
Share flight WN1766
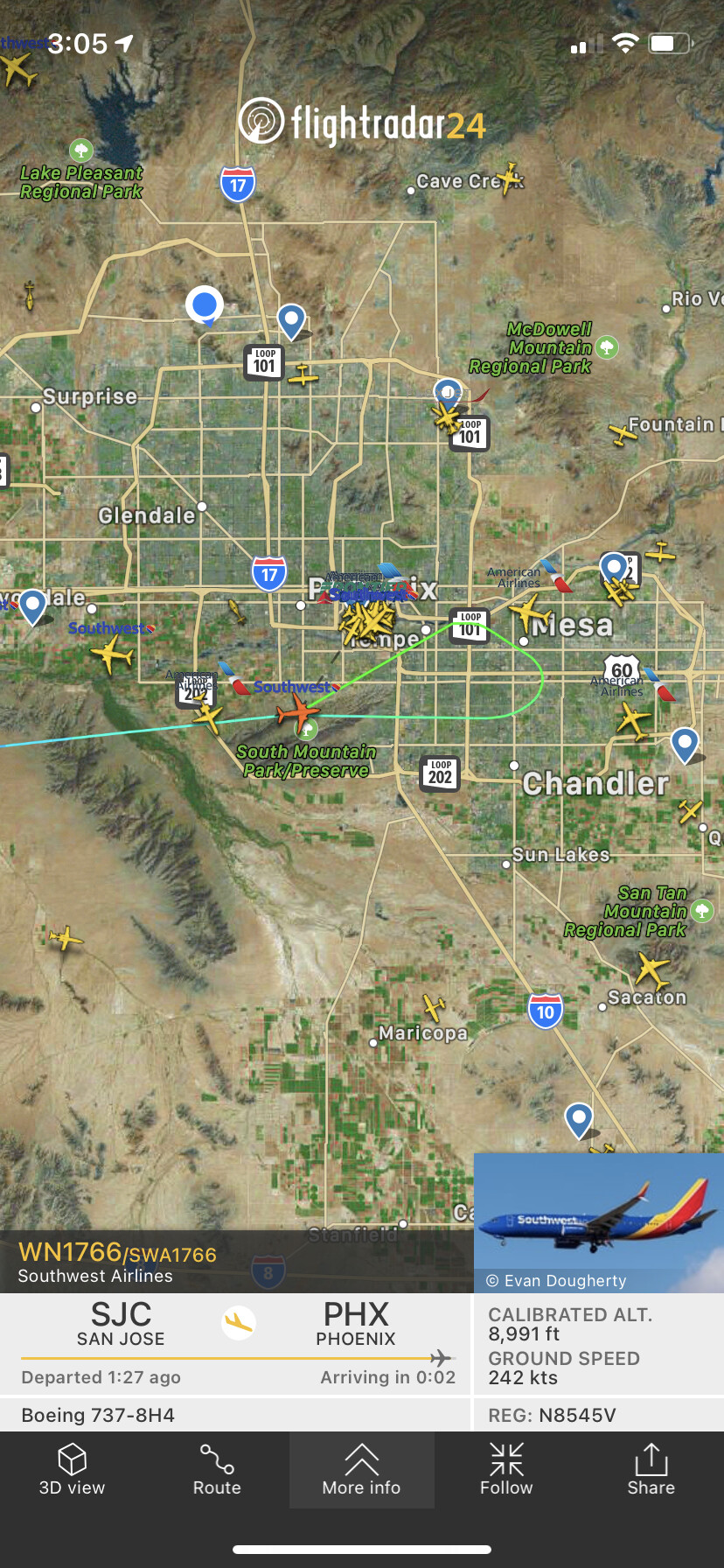point(651,1470)
